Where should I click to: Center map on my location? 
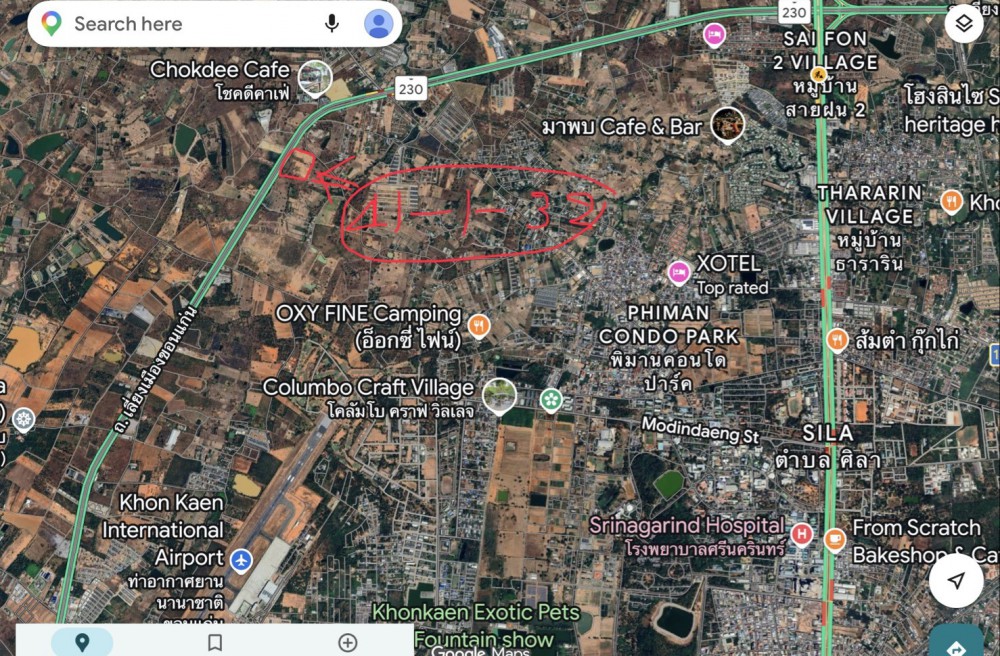coord(956,581)
